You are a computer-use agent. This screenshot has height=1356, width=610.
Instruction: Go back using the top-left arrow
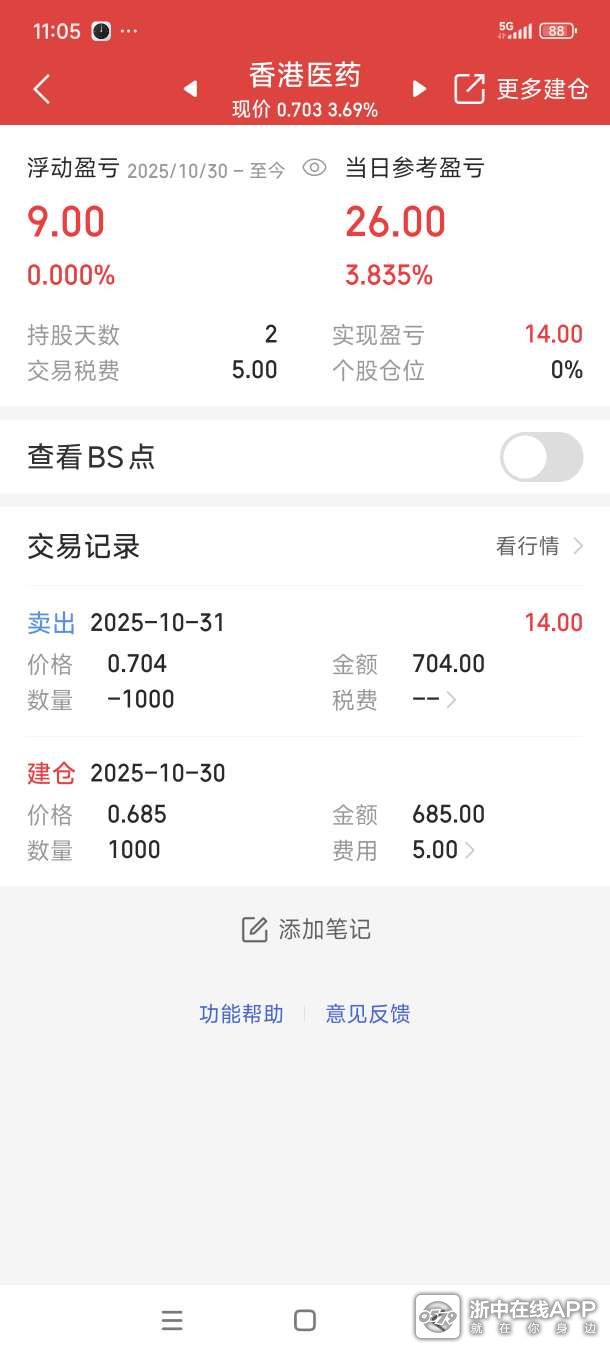41,89
